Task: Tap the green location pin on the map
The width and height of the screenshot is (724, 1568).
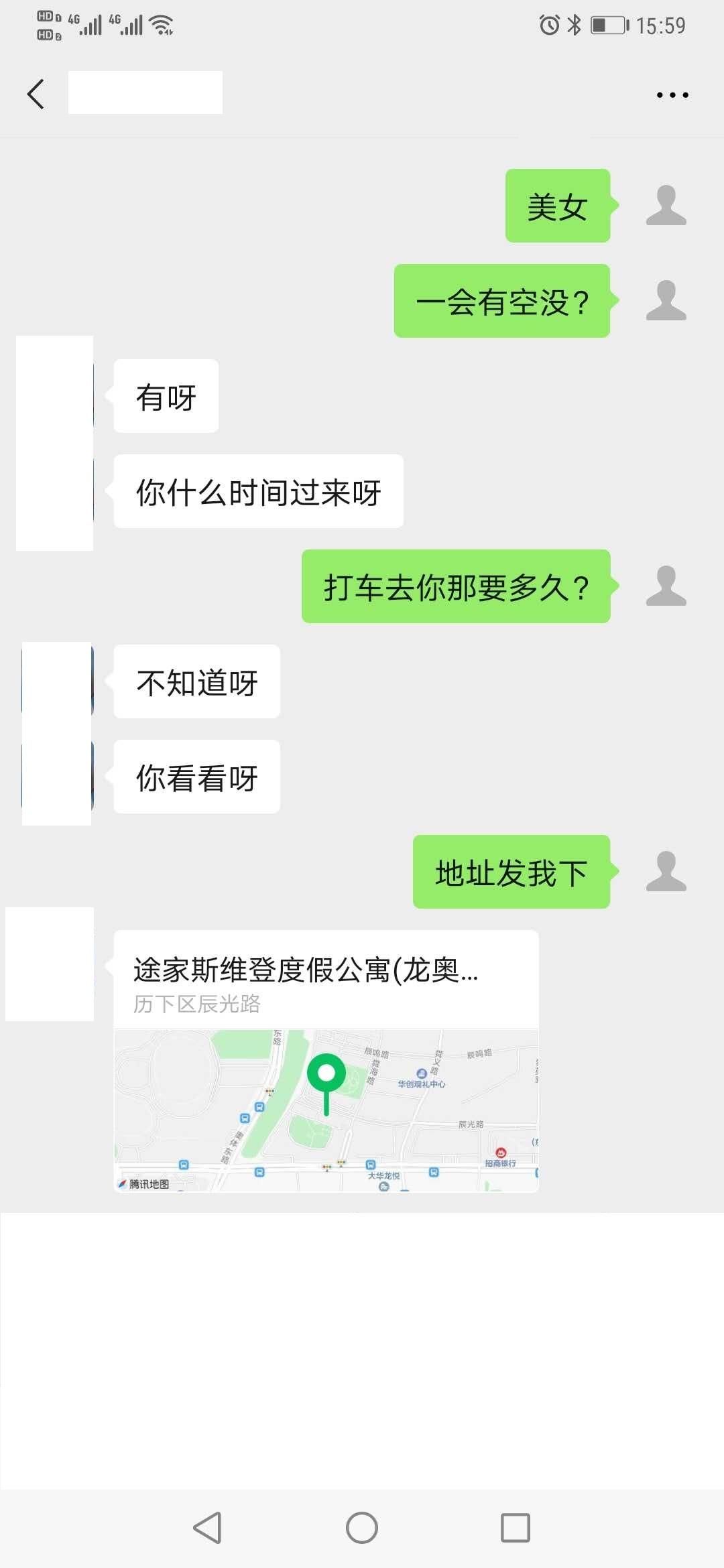Action: pos(326,1072)
